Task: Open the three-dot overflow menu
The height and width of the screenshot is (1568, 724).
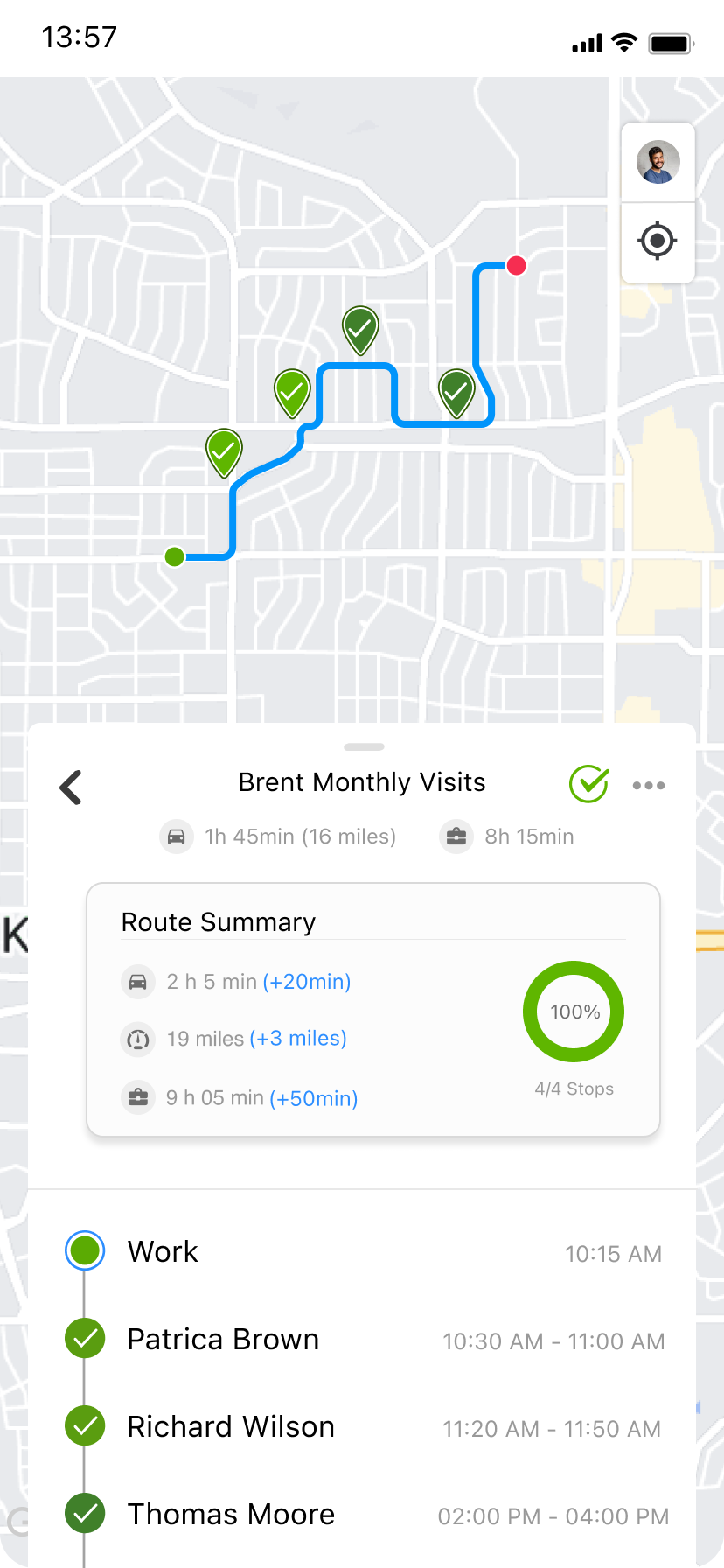Action: coord(648,785)
